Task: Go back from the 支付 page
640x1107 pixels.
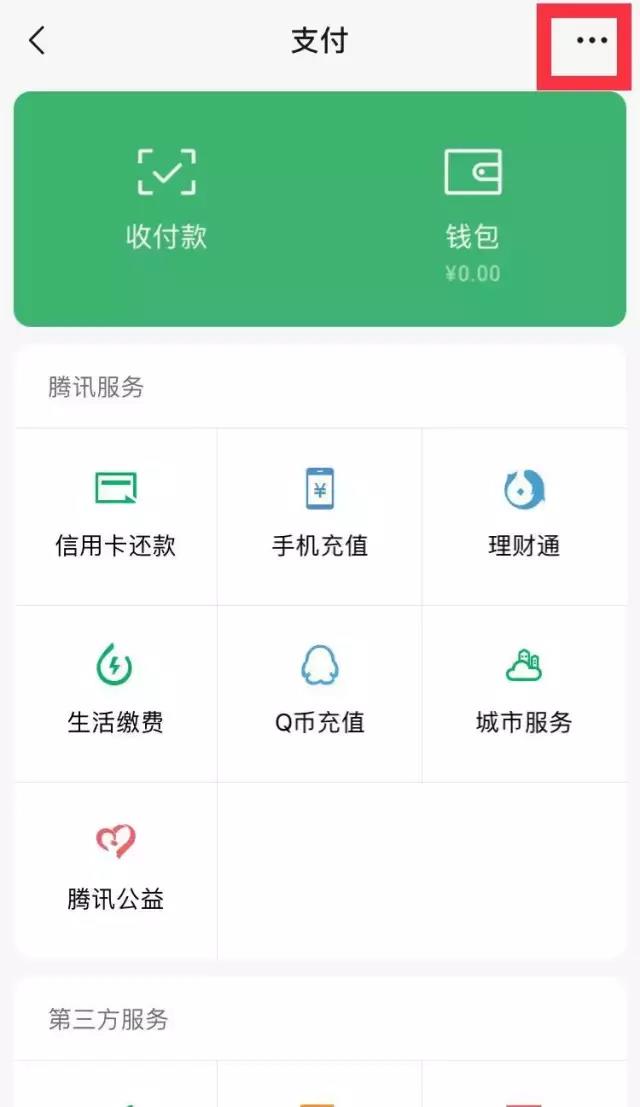Action: (x=37, y=41)
